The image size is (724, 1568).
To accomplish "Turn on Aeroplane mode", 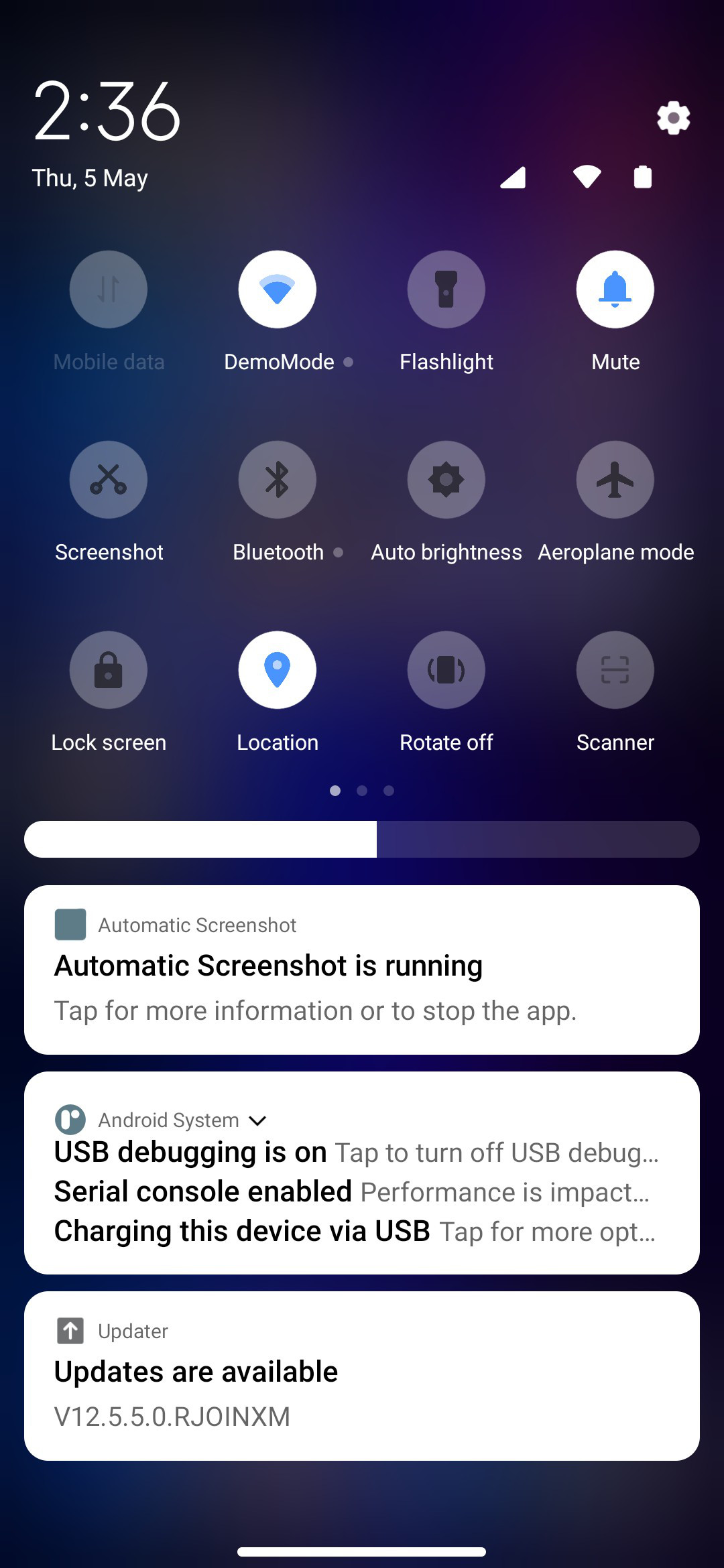I will (x=615, y=480).
